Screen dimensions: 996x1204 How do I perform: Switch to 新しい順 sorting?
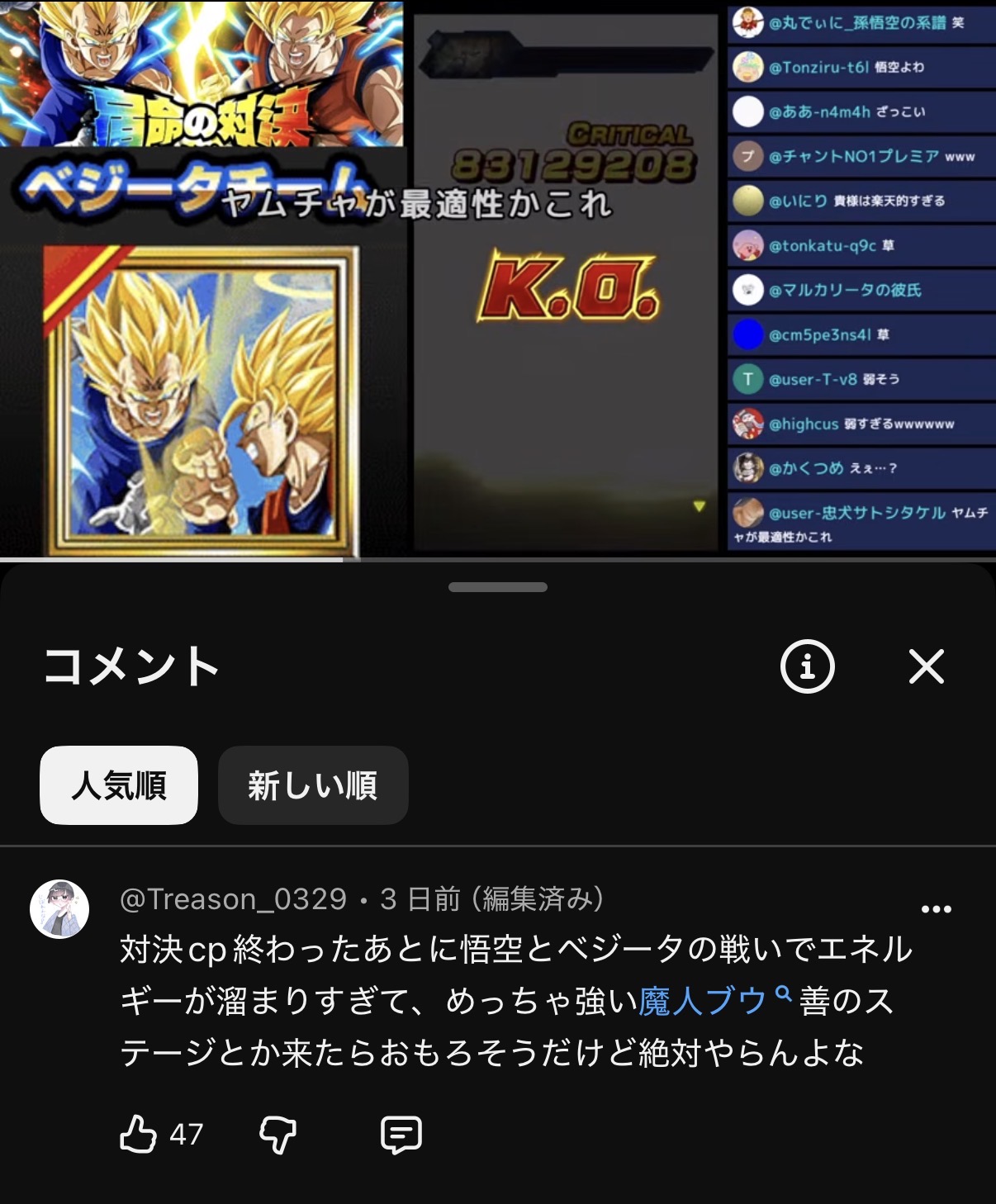313,785
